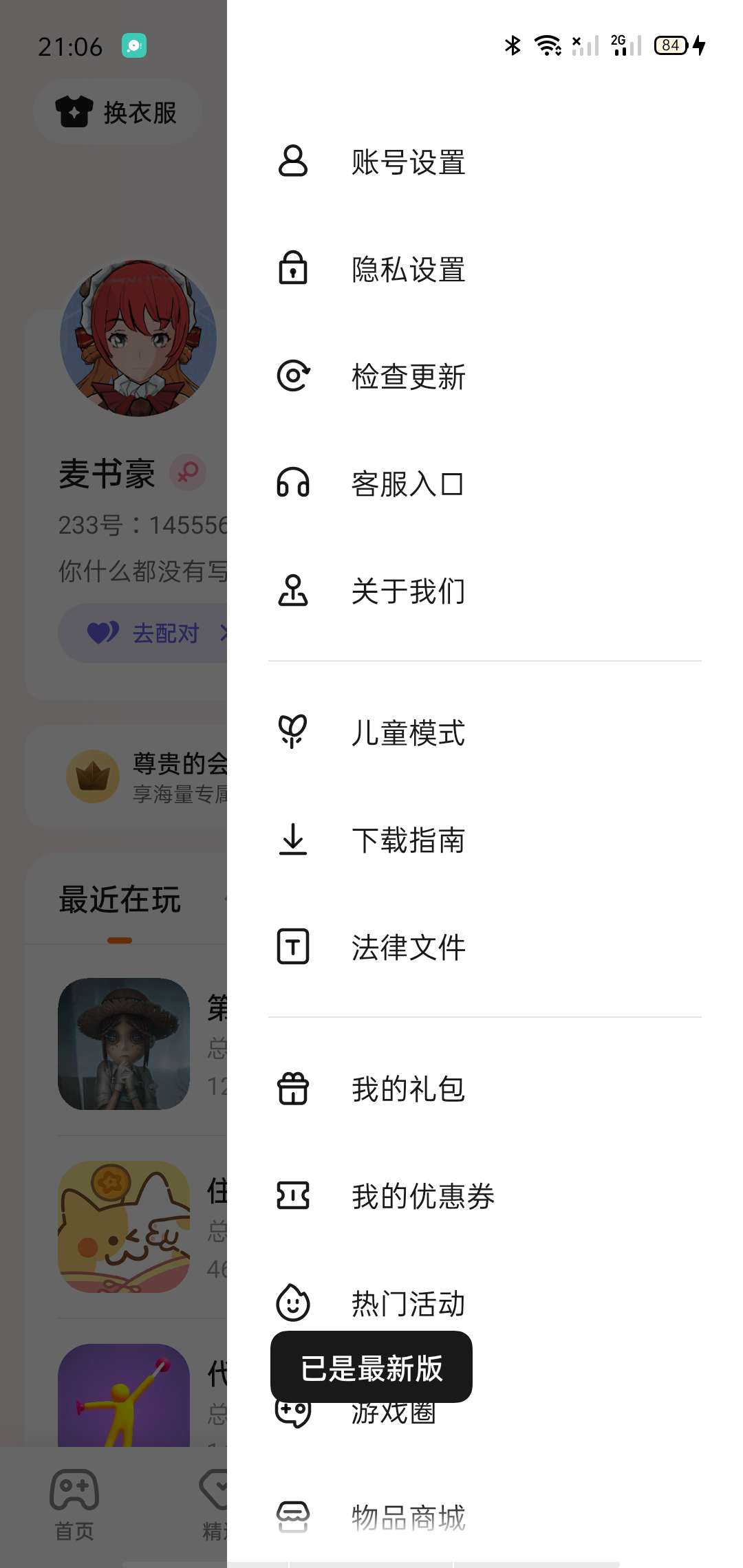The width and height of the screenshot is (743, 1568).
Task: Tap 检查更新 to check for updates
Action: pyautogui.click(x=408, y=377)
